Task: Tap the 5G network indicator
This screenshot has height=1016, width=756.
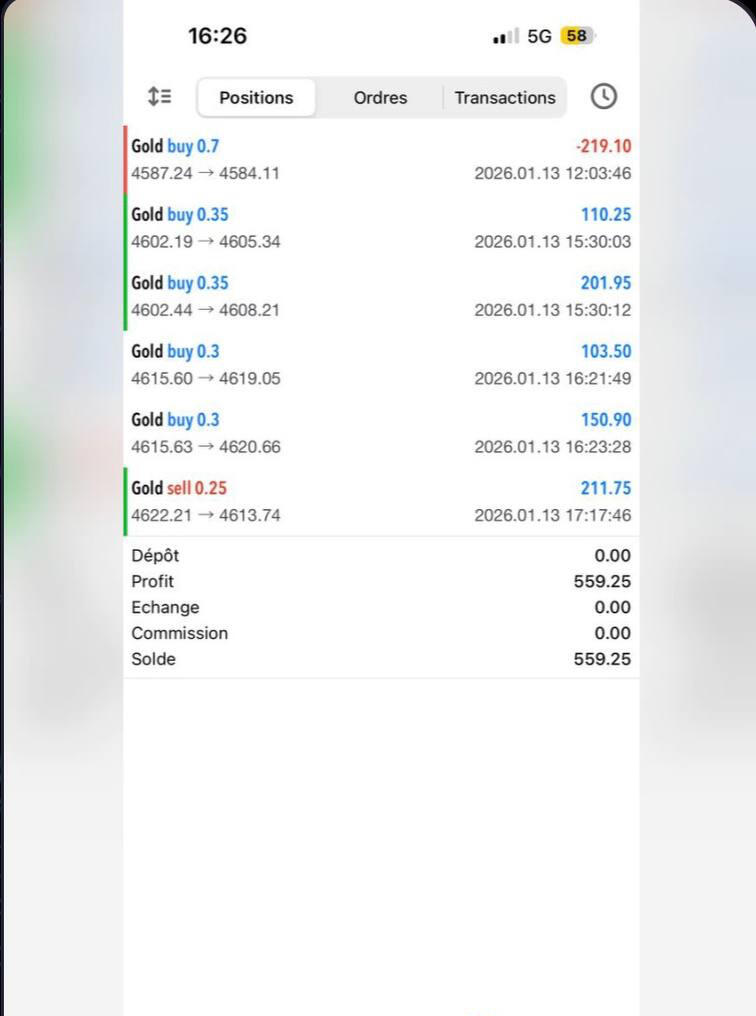Action: (x=537, y=35)
